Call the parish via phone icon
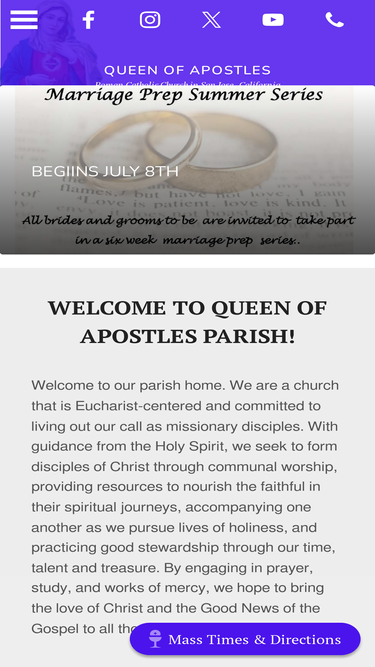375x667 pixels. coord(335,20)
